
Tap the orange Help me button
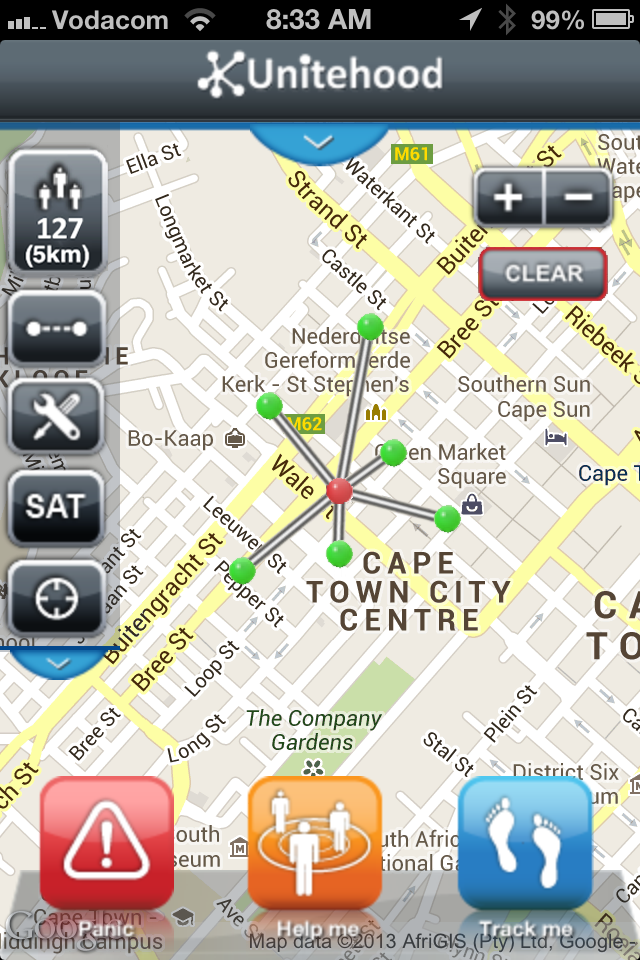coord(315,843)
